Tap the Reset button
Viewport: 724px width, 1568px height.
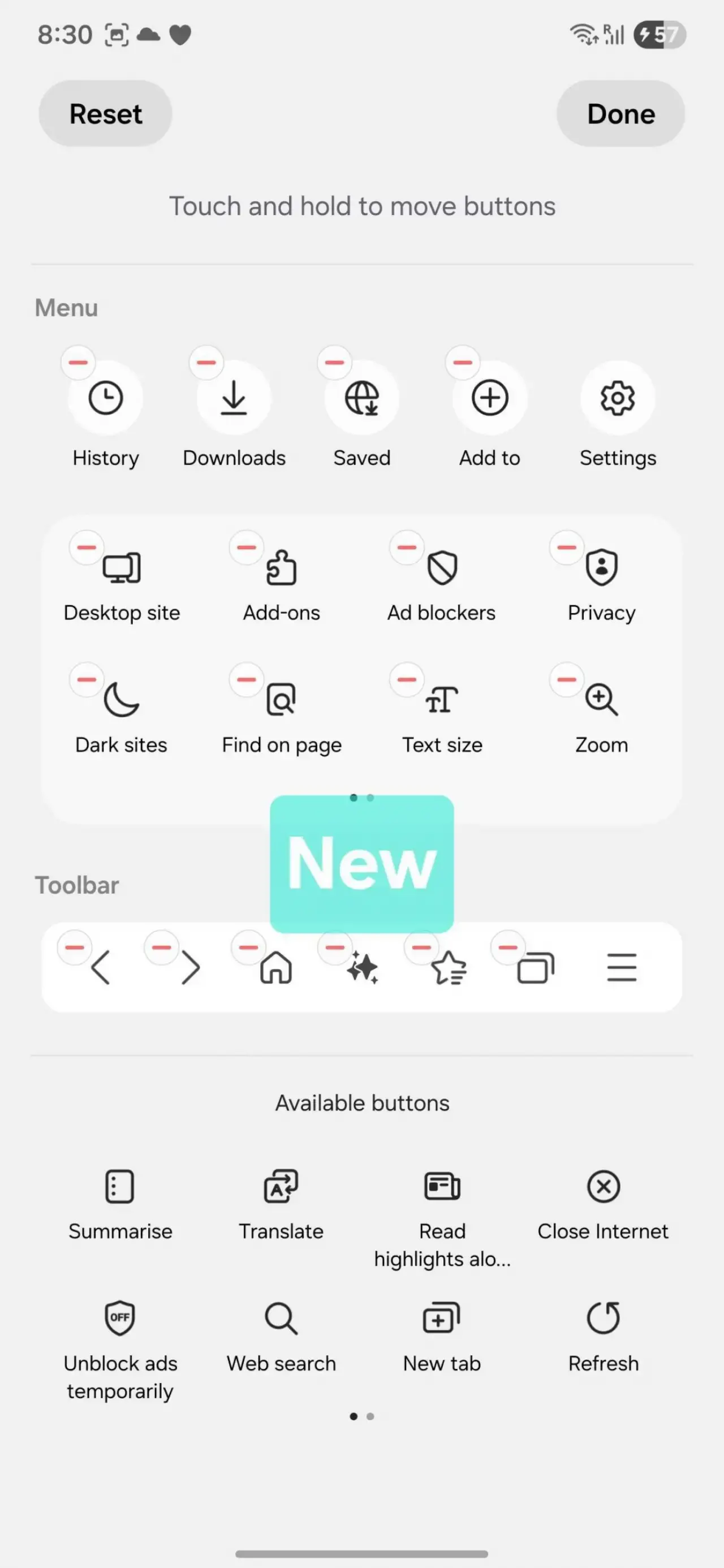(x=105, y=114)
